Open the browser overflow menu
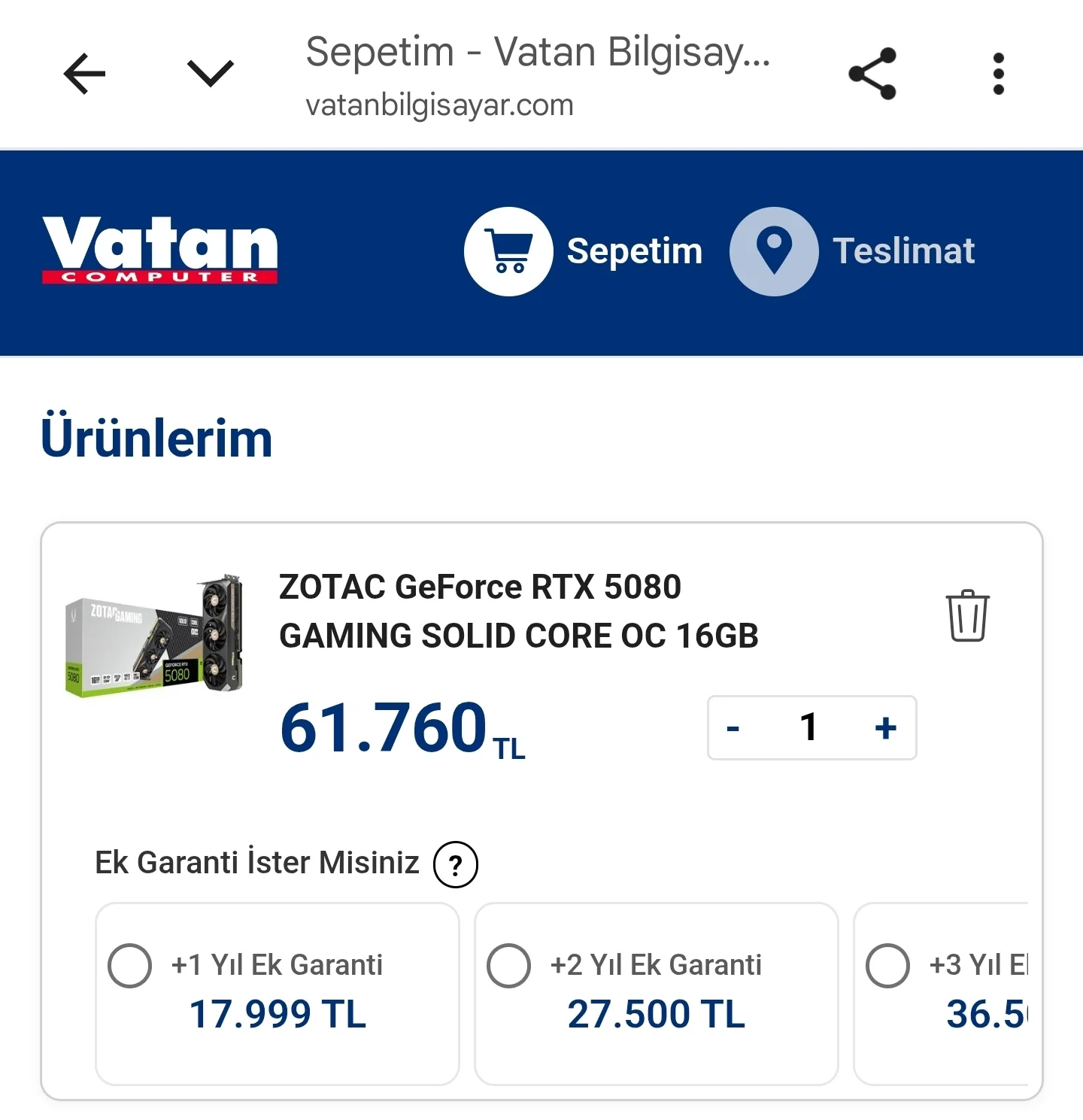The width and height of the screenshot is (1083, 1120). pos(998,74)
